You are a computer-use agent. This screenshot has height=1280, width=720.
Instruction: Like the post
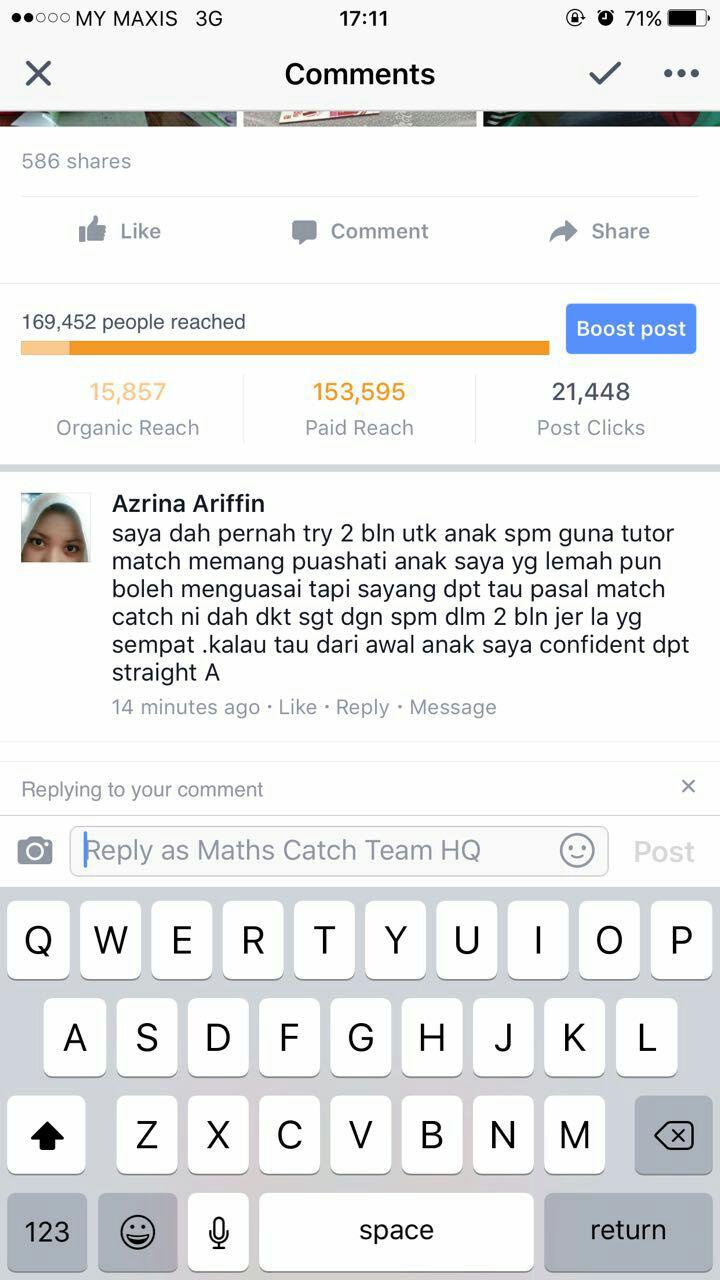tap(120, 231)
